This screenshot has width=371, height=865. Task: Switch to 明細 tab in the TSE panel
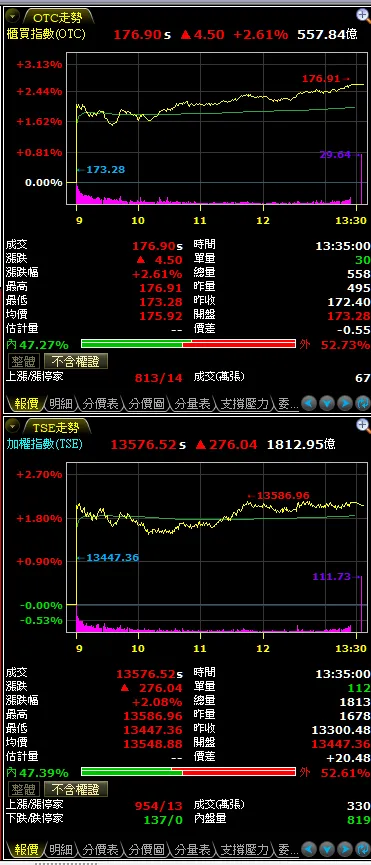(61, 849)
